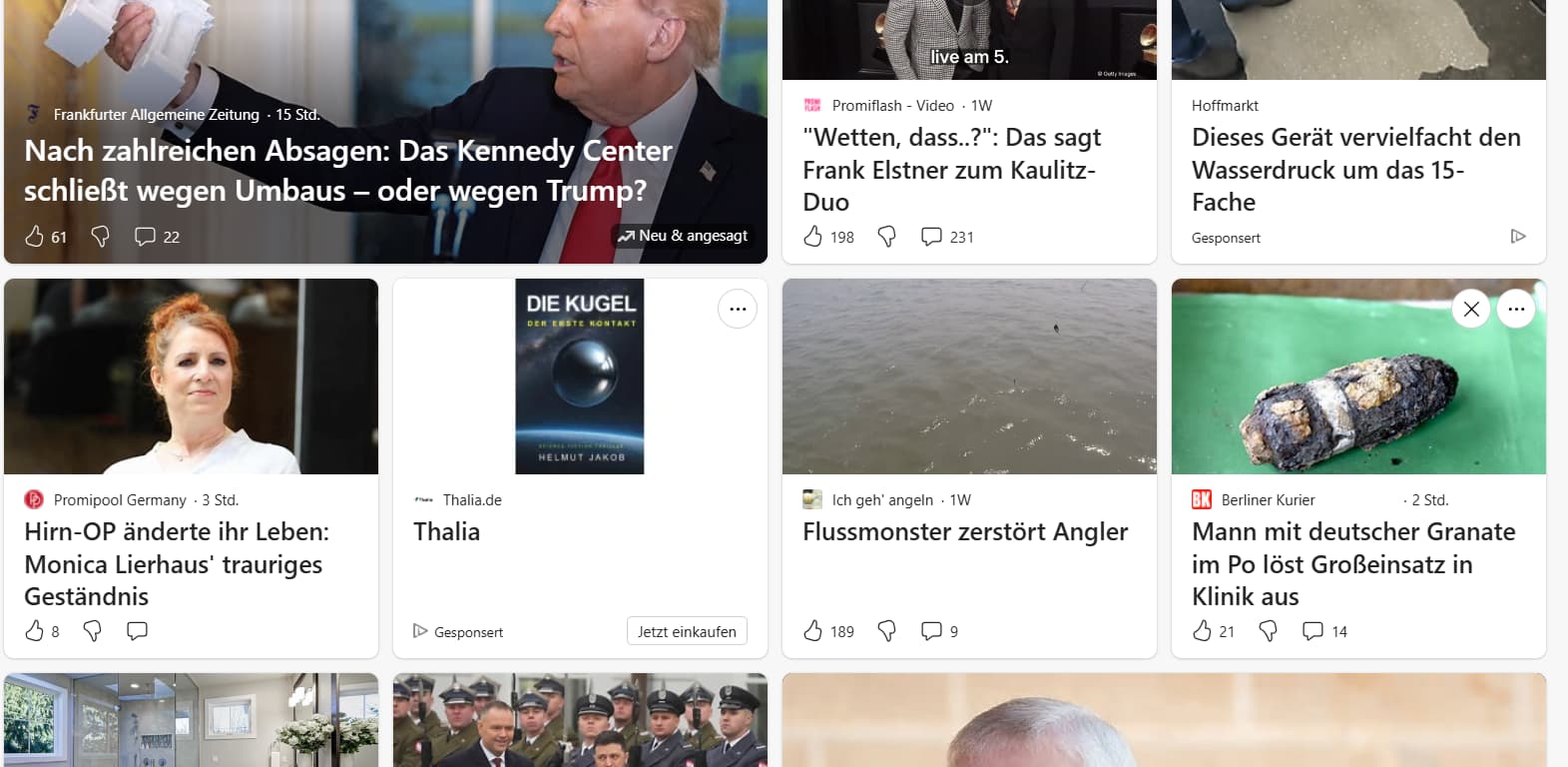Like the Monica Lierhaus article

pos(35,631)
